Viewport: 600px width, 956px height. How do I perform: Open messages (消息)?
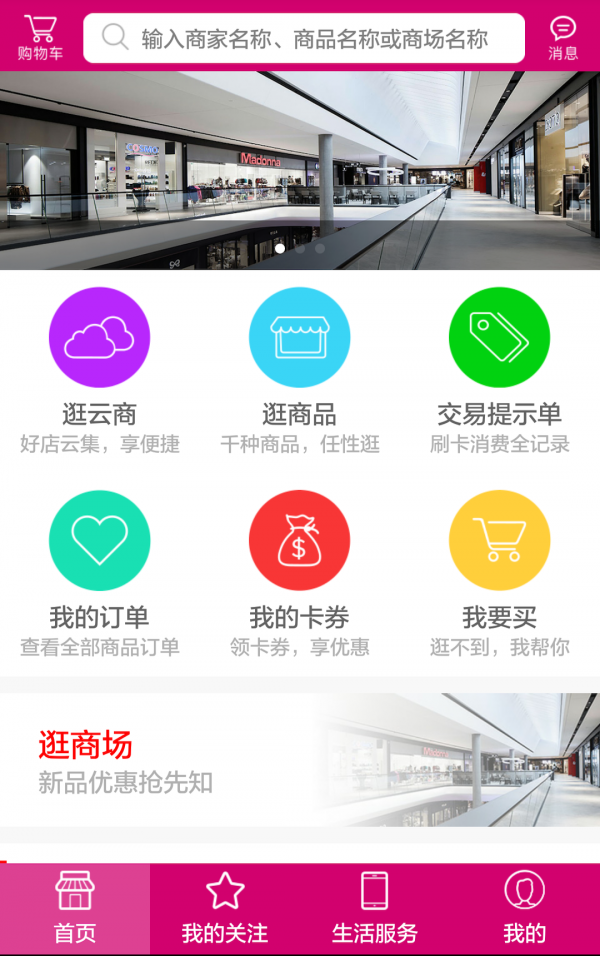pyautogui.click(x=563, y=38)
